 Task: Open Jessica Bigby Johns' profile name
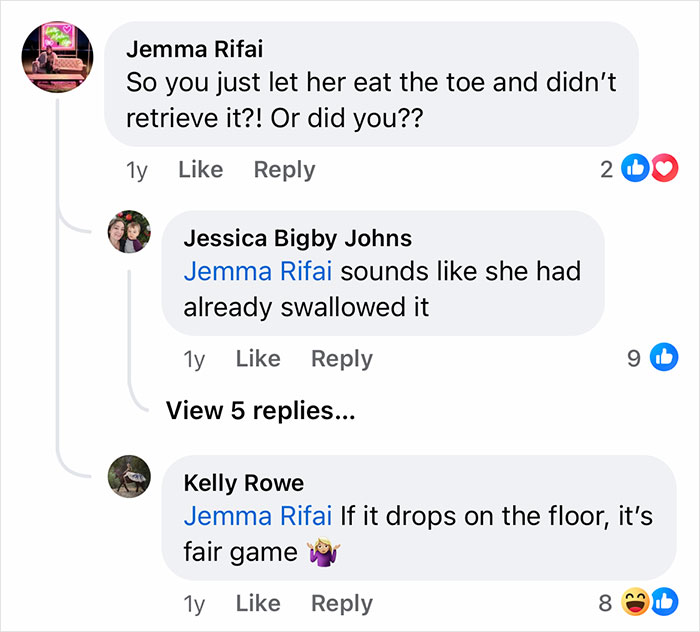(x=297, y=238)
